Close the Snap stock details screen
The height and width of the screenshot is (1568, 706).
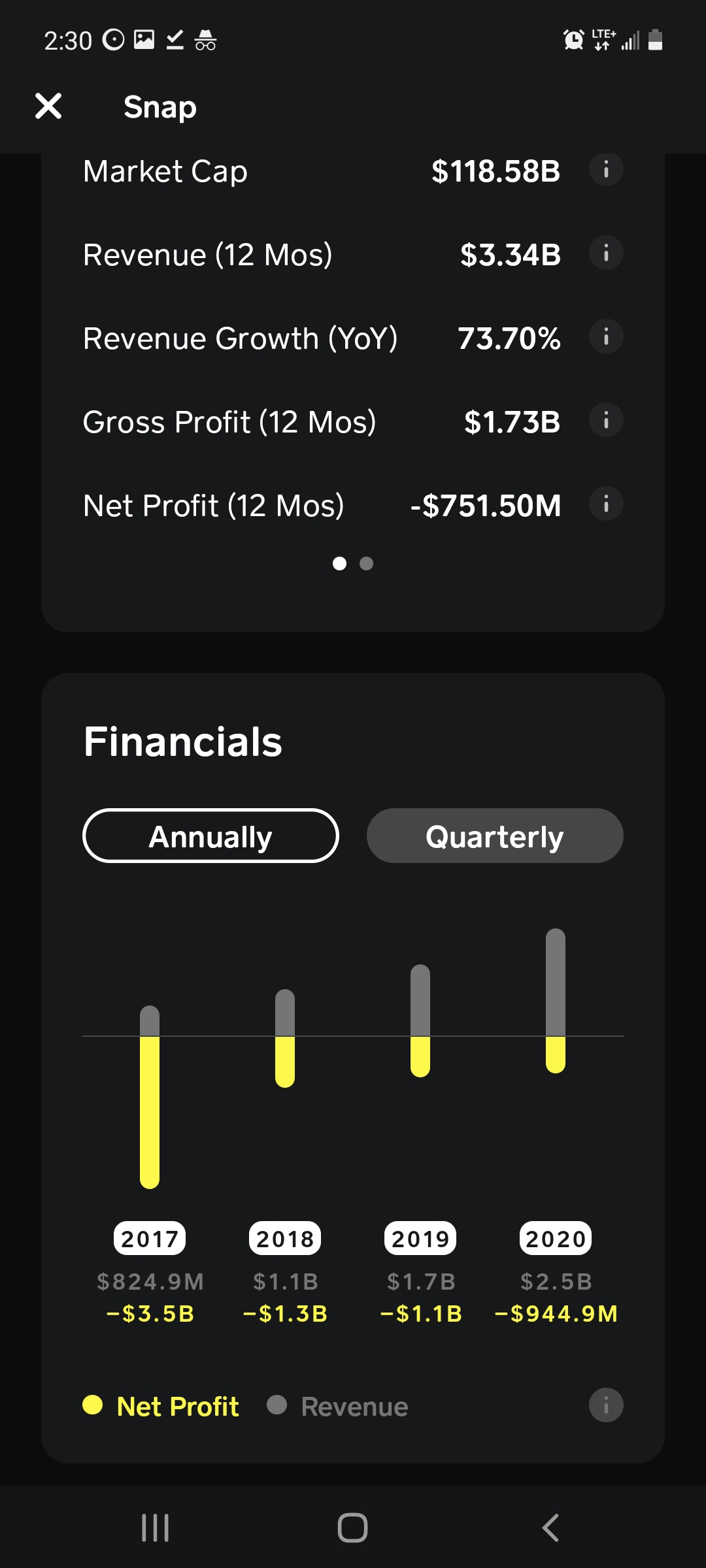click(x=48, y=106)
